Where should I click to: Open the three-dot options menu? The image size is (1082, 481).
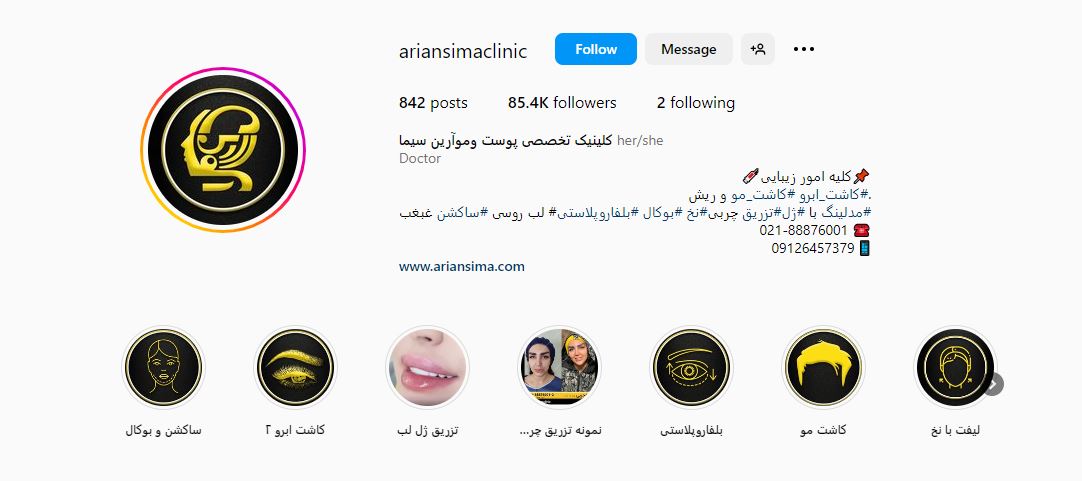pos(804,49)
